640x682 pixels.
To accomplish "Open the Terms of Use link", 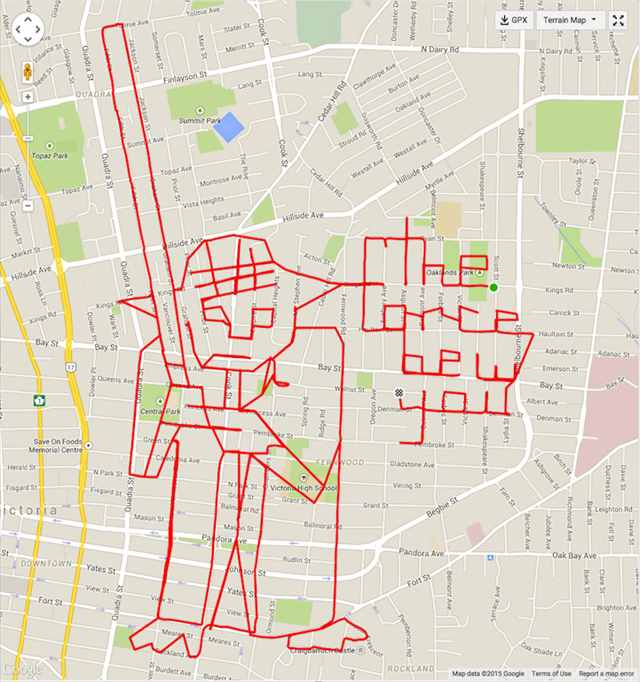I will 551,675.
